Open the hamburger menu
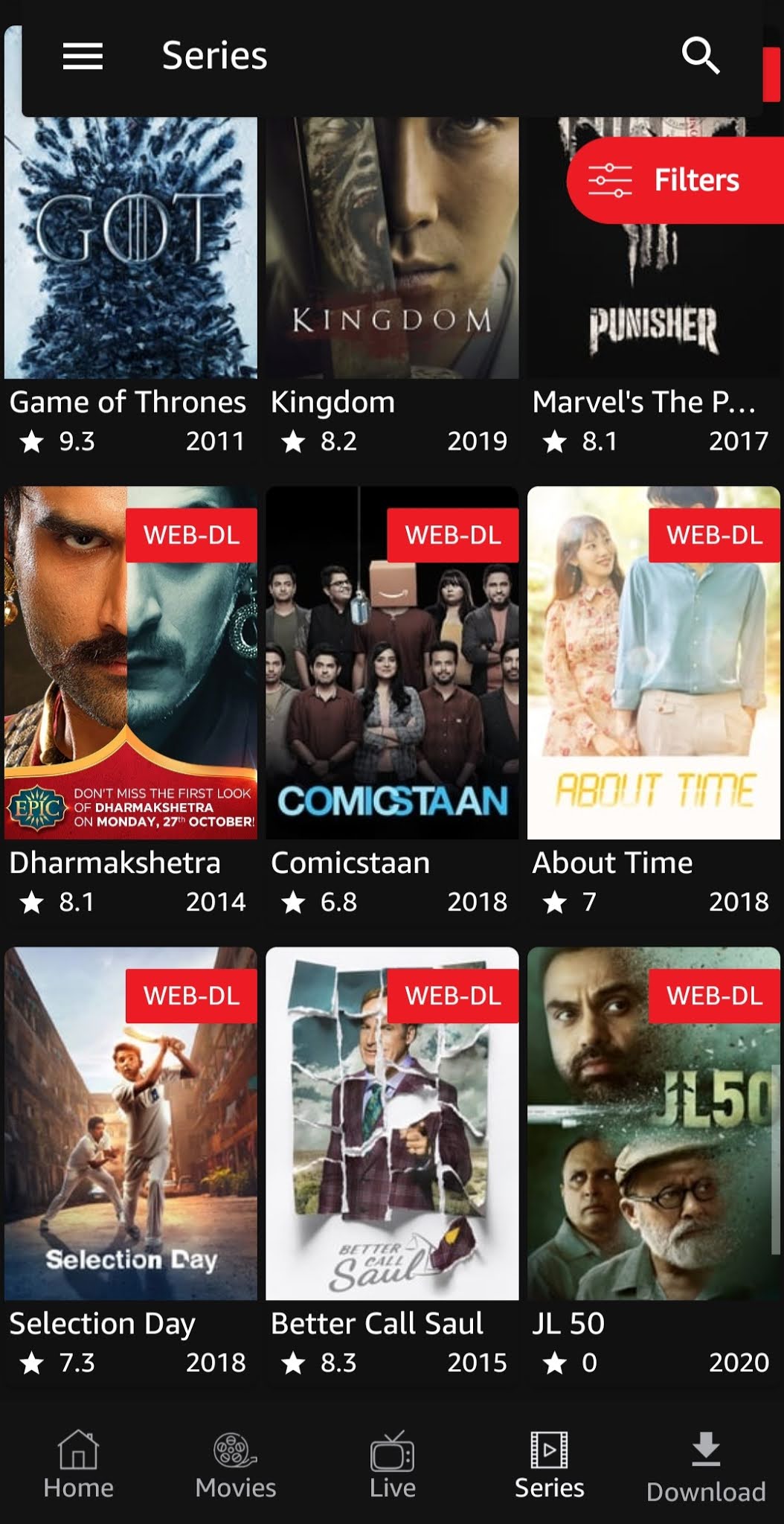Image resolution: width=784 pixels, height=1524 pixels. coord(82,56)
